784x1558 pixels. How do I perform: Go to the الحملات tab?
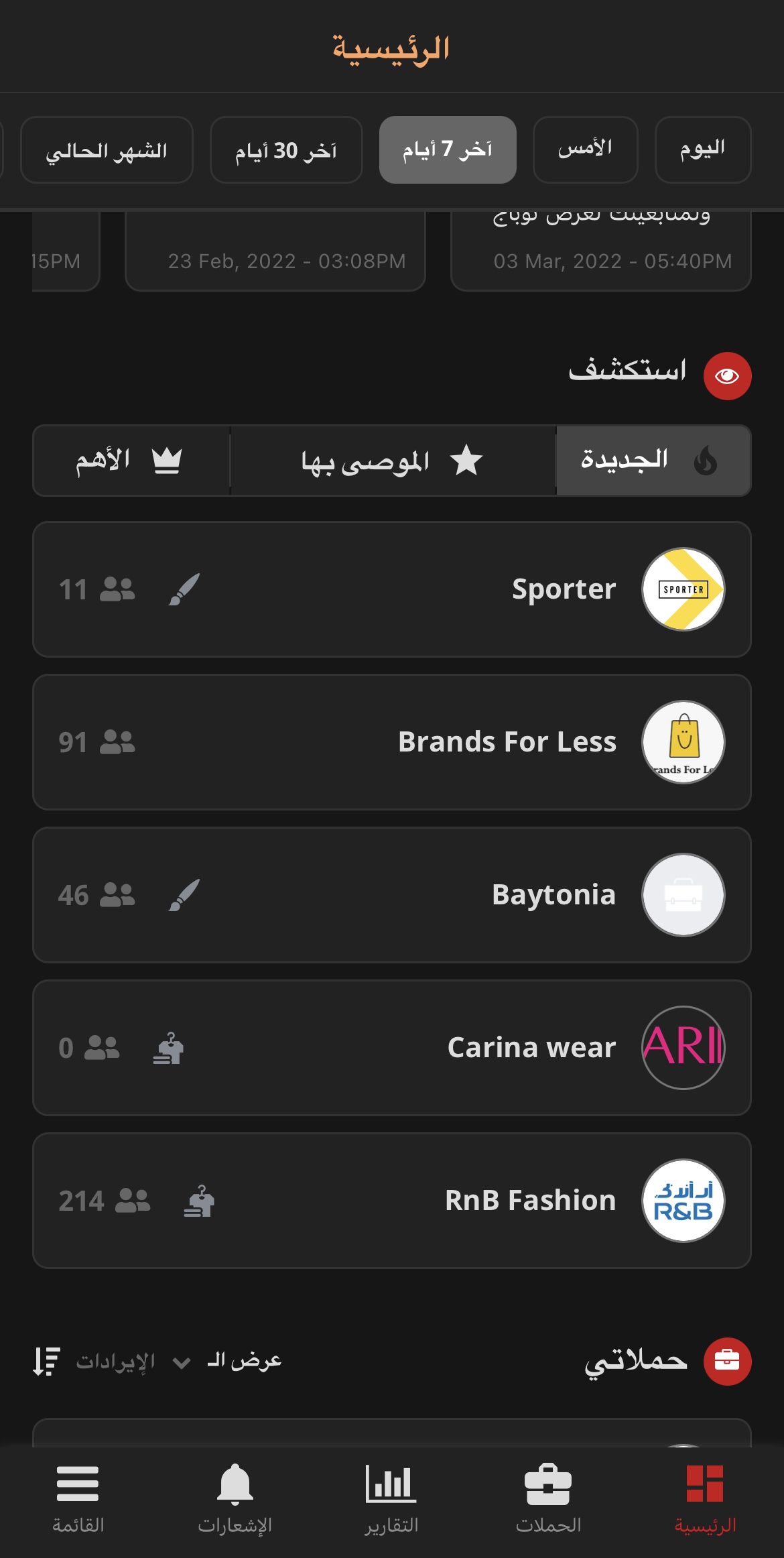pyautogui.click(x=548, y=1499)
